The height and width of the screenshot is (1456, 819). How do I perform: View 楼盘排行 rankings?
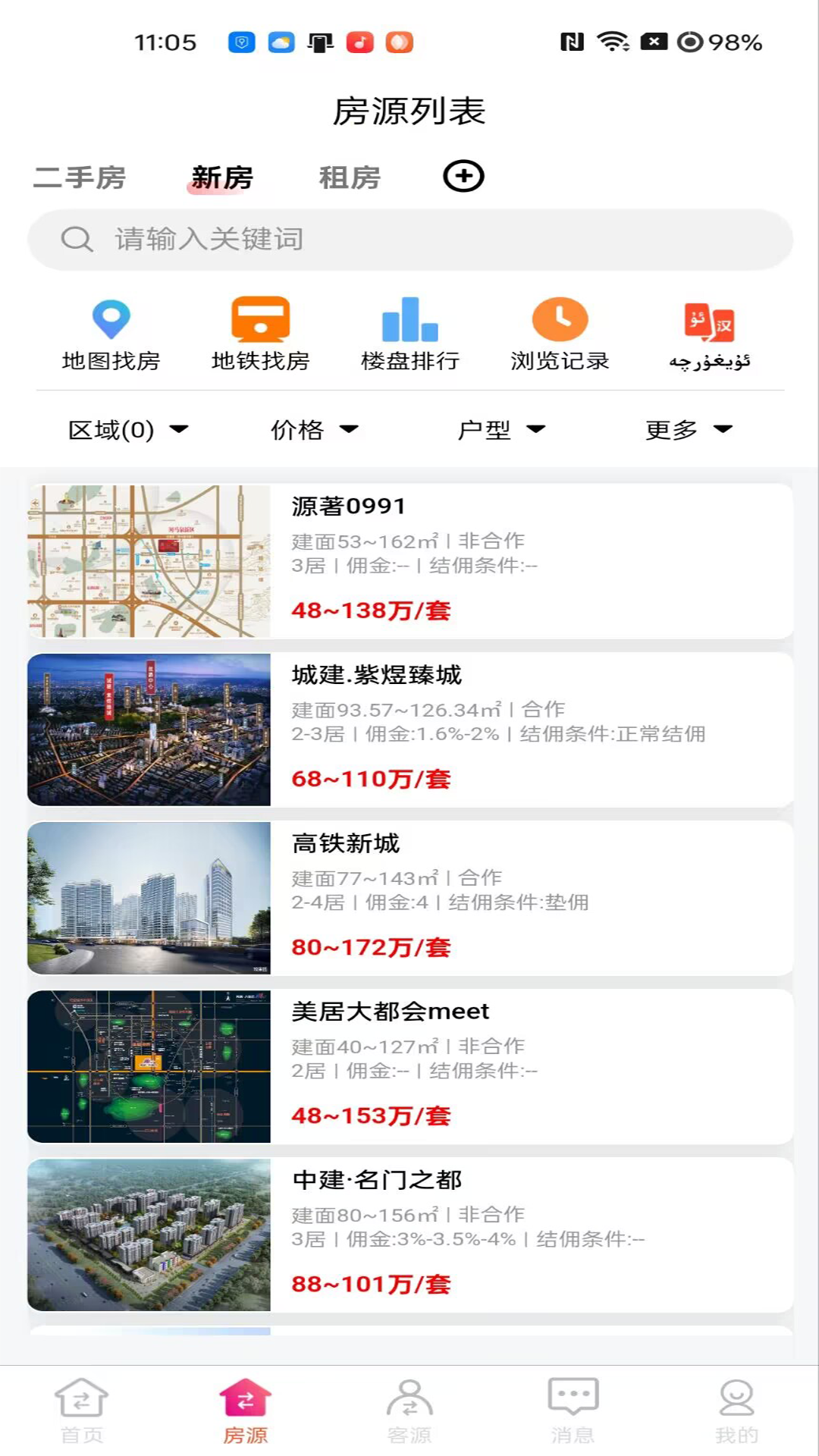(410, 334)
